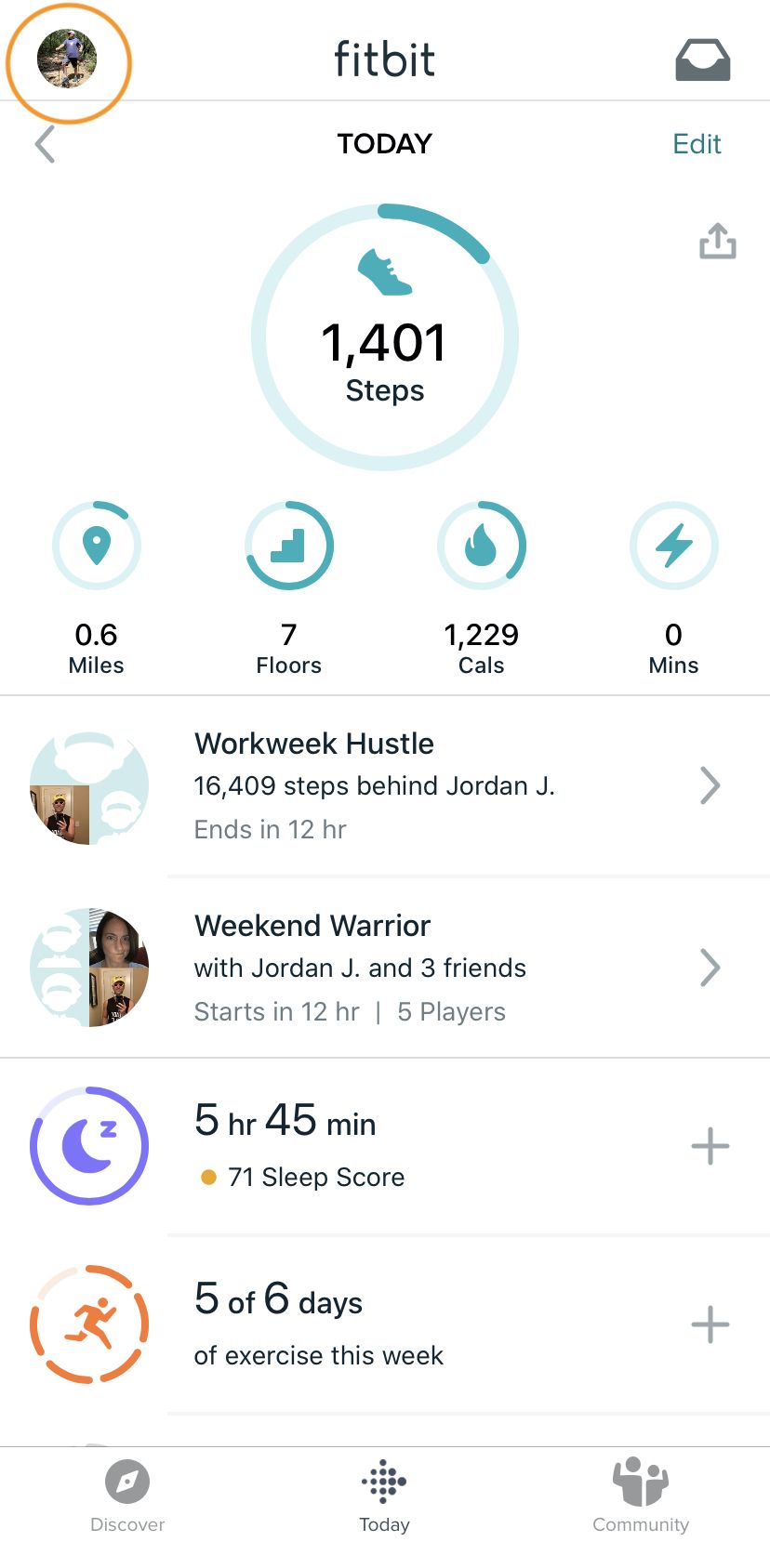This screenshot has width=770, height=1568.
Task: Open the Community tab
Action: (x=641, y=1498)
